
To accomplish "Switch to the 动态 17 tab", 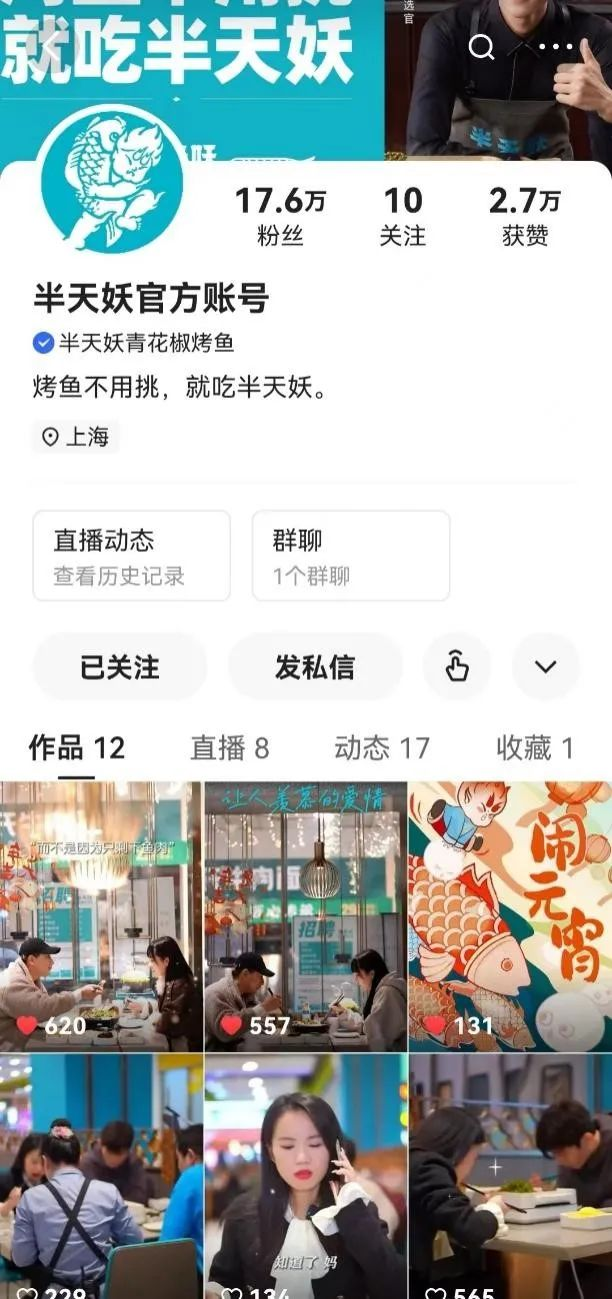I will click(381, 748).
